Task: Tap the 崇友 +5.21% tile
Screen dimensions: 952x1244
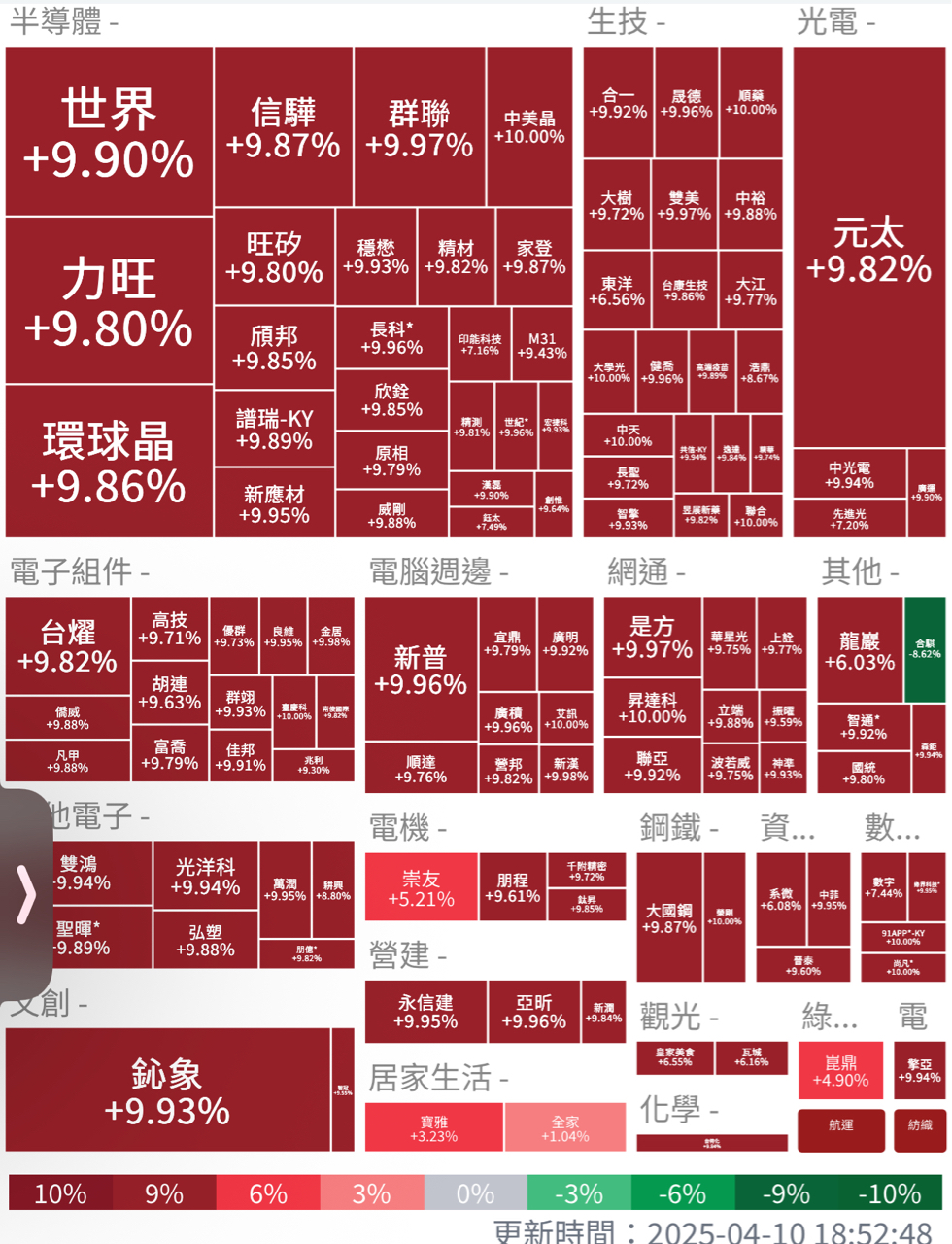Action: click(421, 887)
